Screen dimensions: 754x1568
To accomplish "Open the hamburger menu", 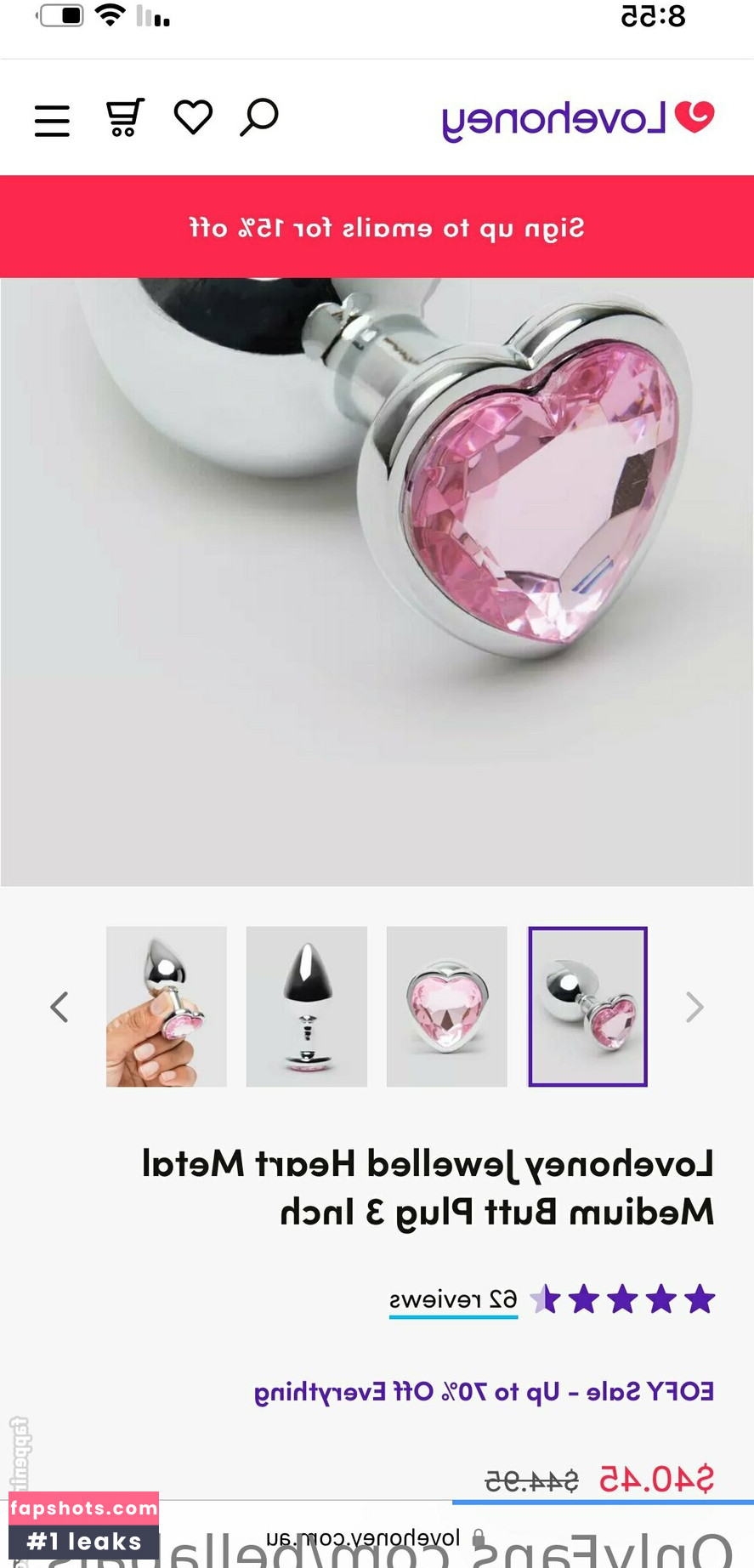I will coord(52,120).
